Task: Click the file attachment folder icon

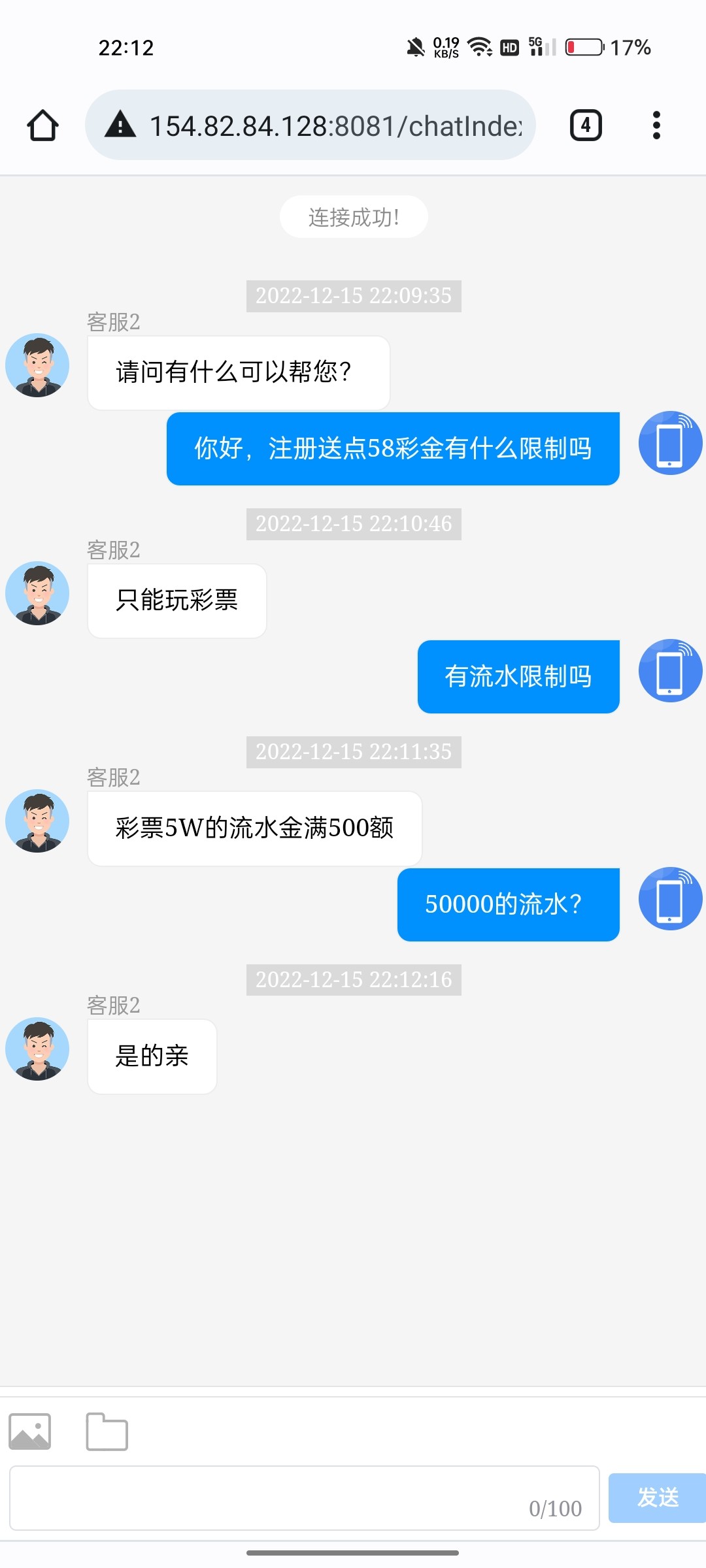Action: 107,1431
